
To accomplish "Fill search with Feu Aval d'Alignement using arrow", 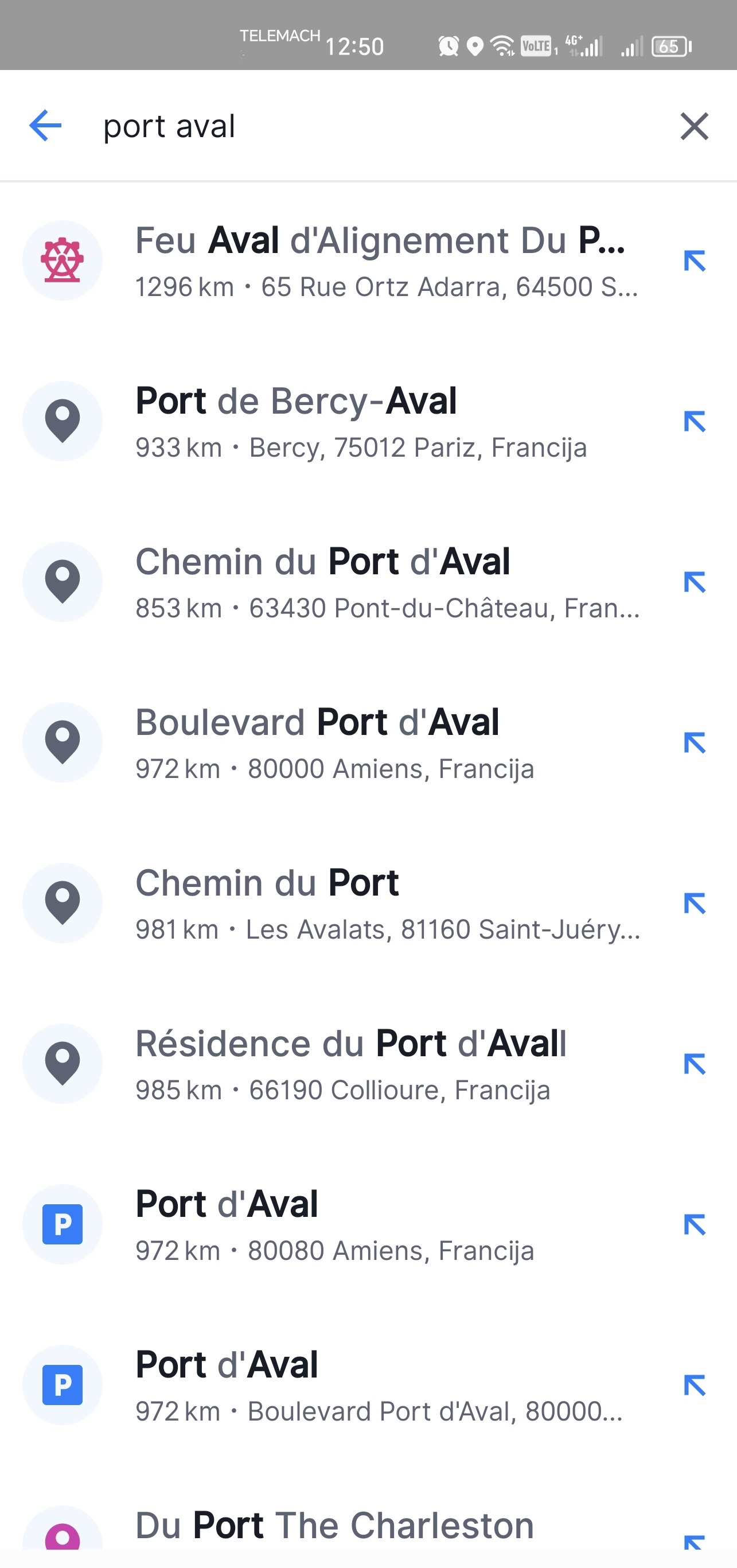I will (x=695, y=261).
